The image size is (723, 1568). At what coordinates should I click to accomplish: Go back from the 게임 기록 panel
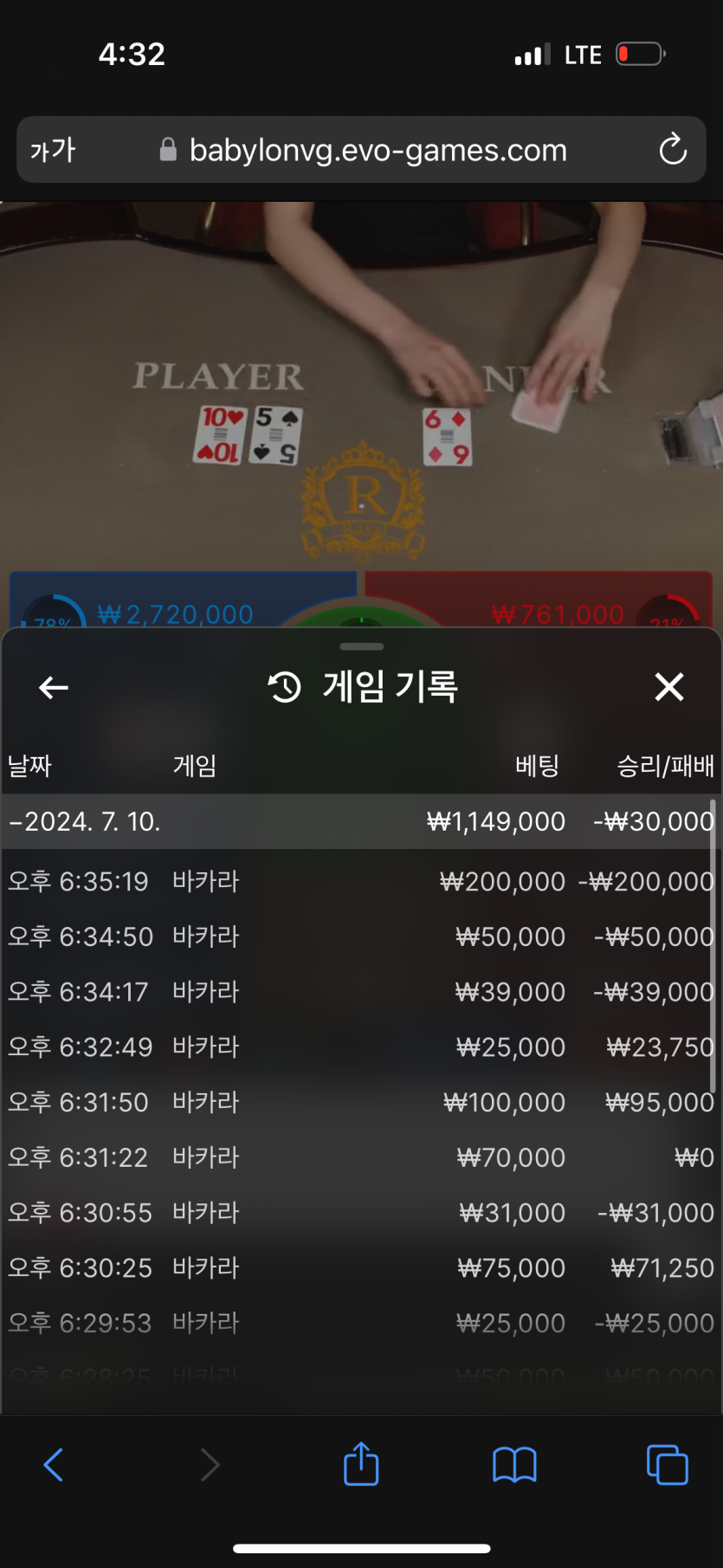tap(54, 688)
